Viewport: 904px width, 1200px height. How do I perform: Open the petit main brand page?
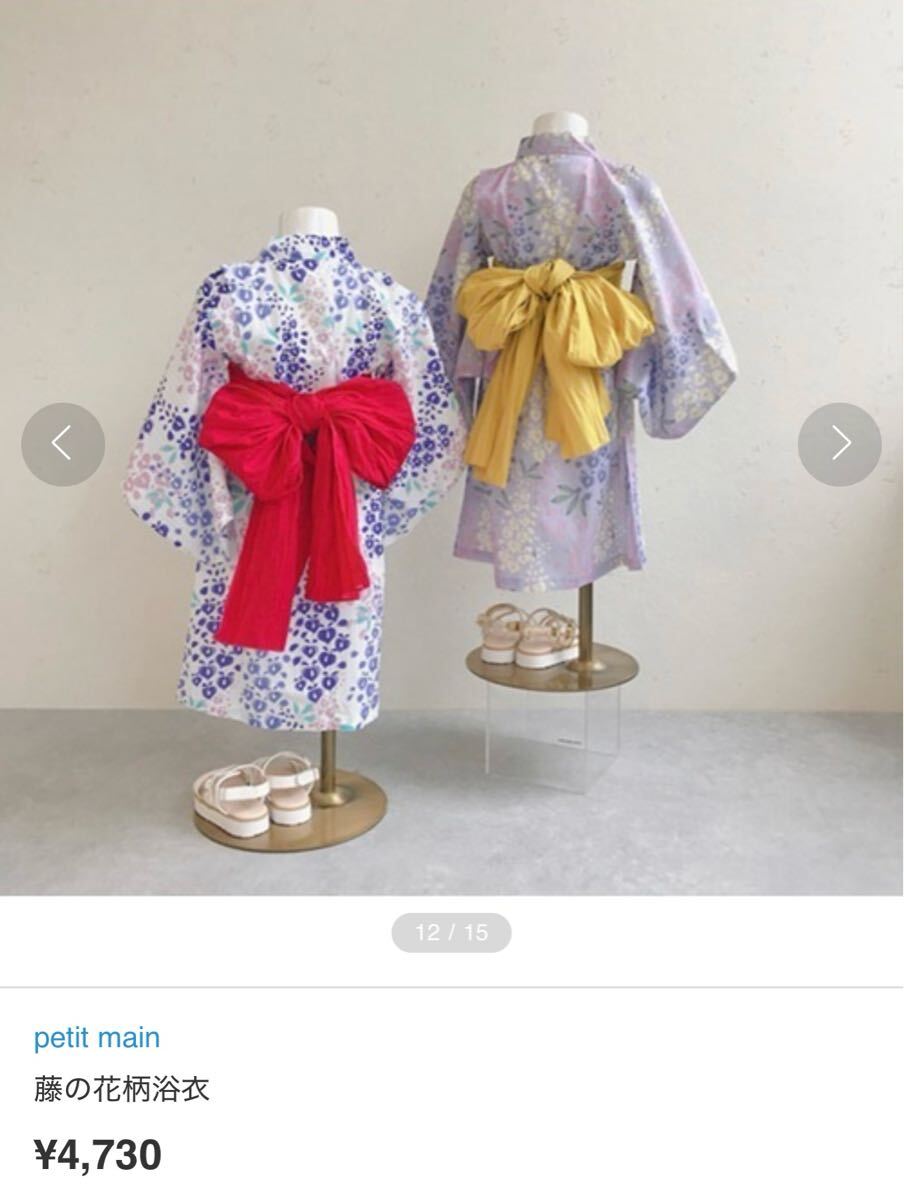pos(97,1038)
